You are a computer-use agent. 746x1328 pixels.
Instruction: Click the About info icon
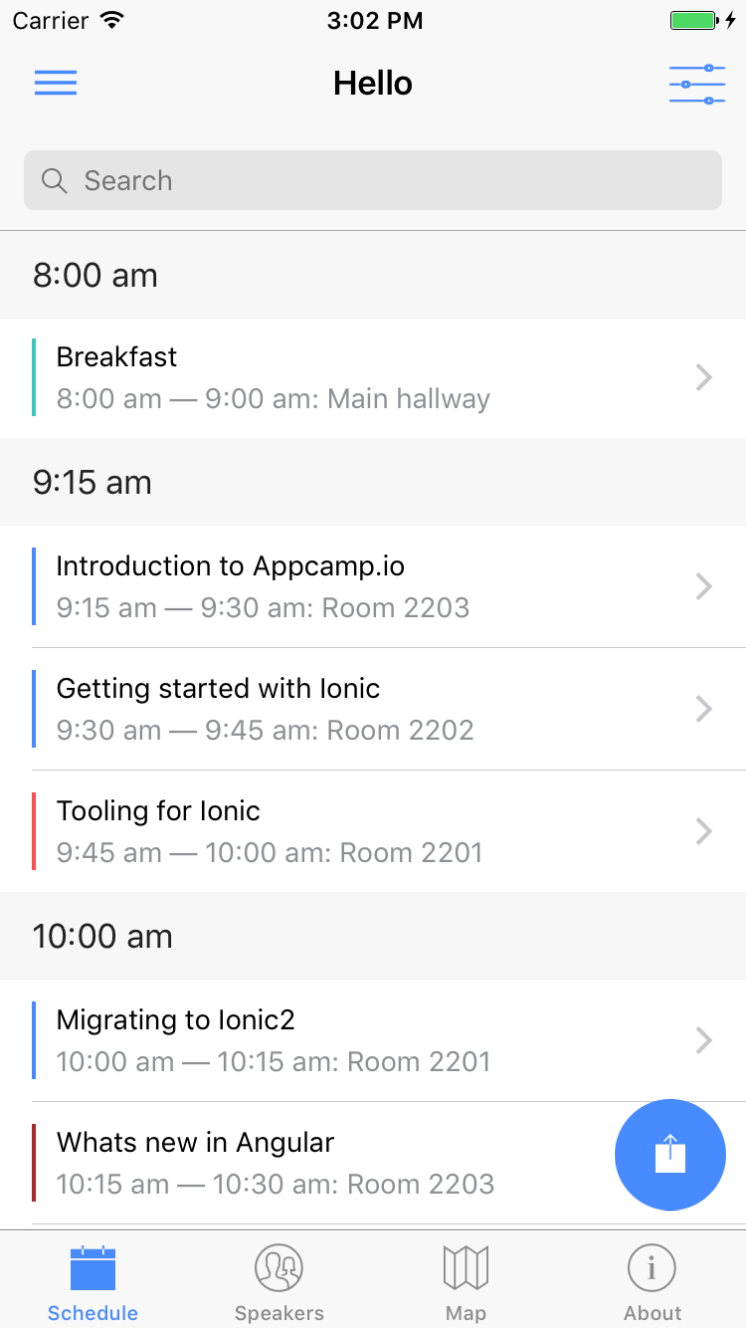click(651, 1266)
